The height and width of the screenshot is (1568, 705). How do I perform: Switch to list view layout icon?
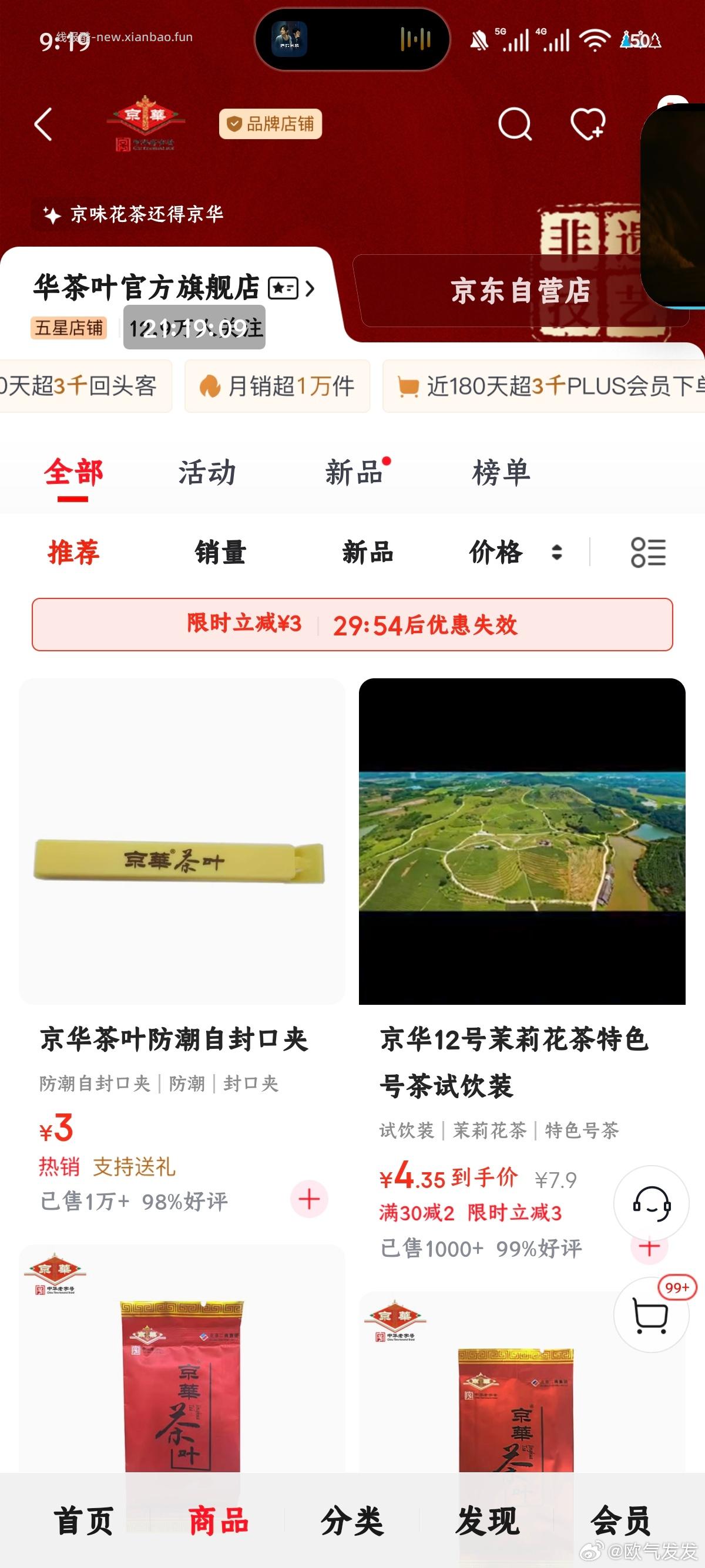tap(648, 553)
